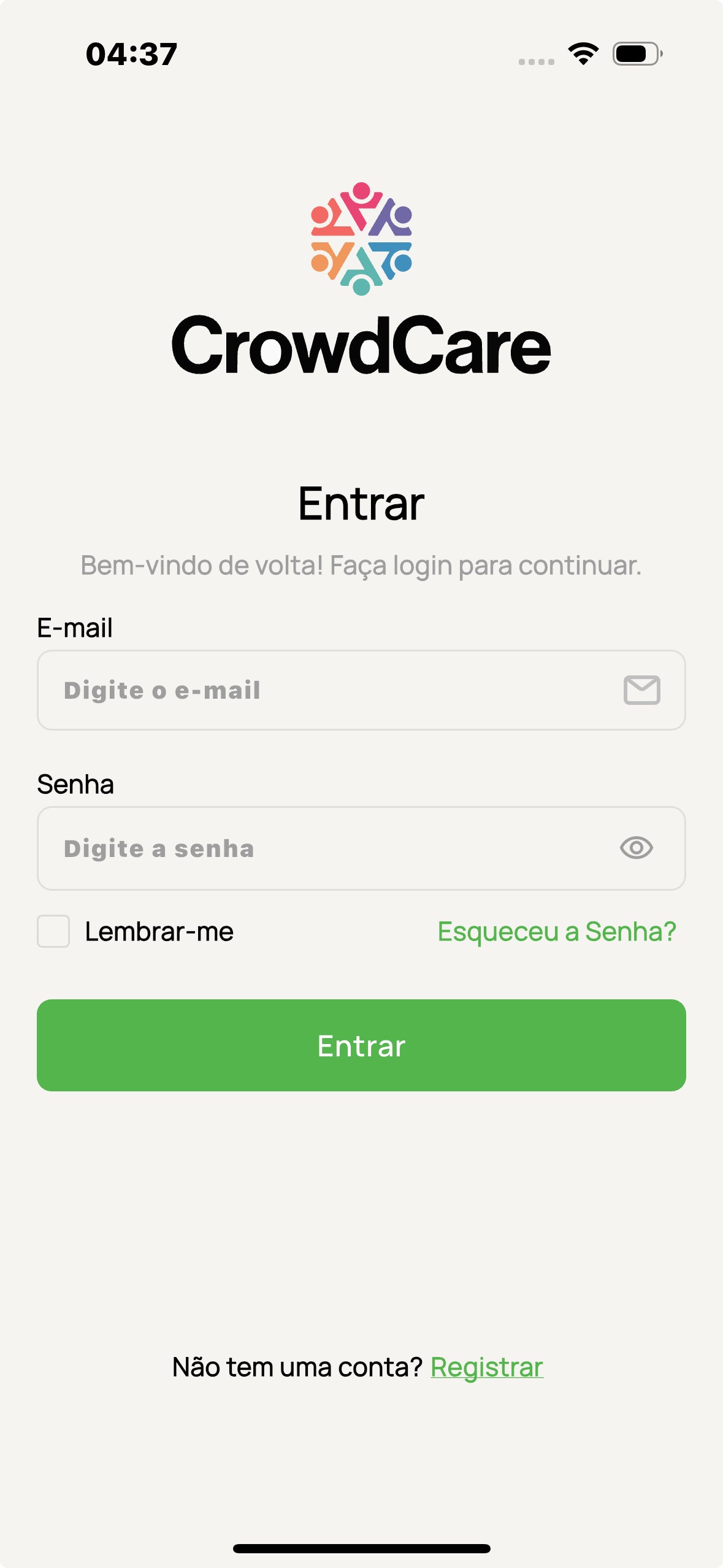723x1568 pixels.
Task: Go to Registrar to create account
Action: [x=486, y=1367]
